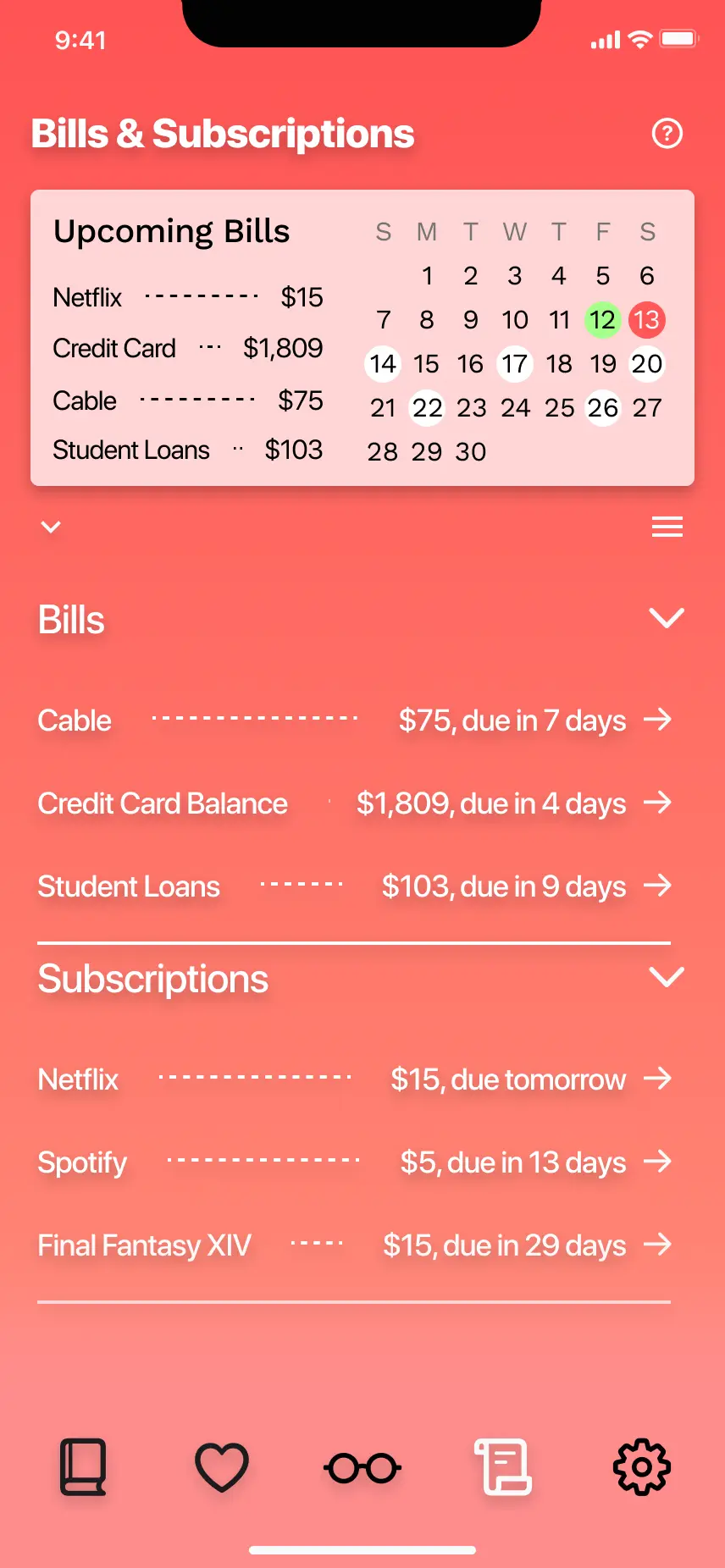
Task: Switch to the book tab
Action: [83, 1467]
